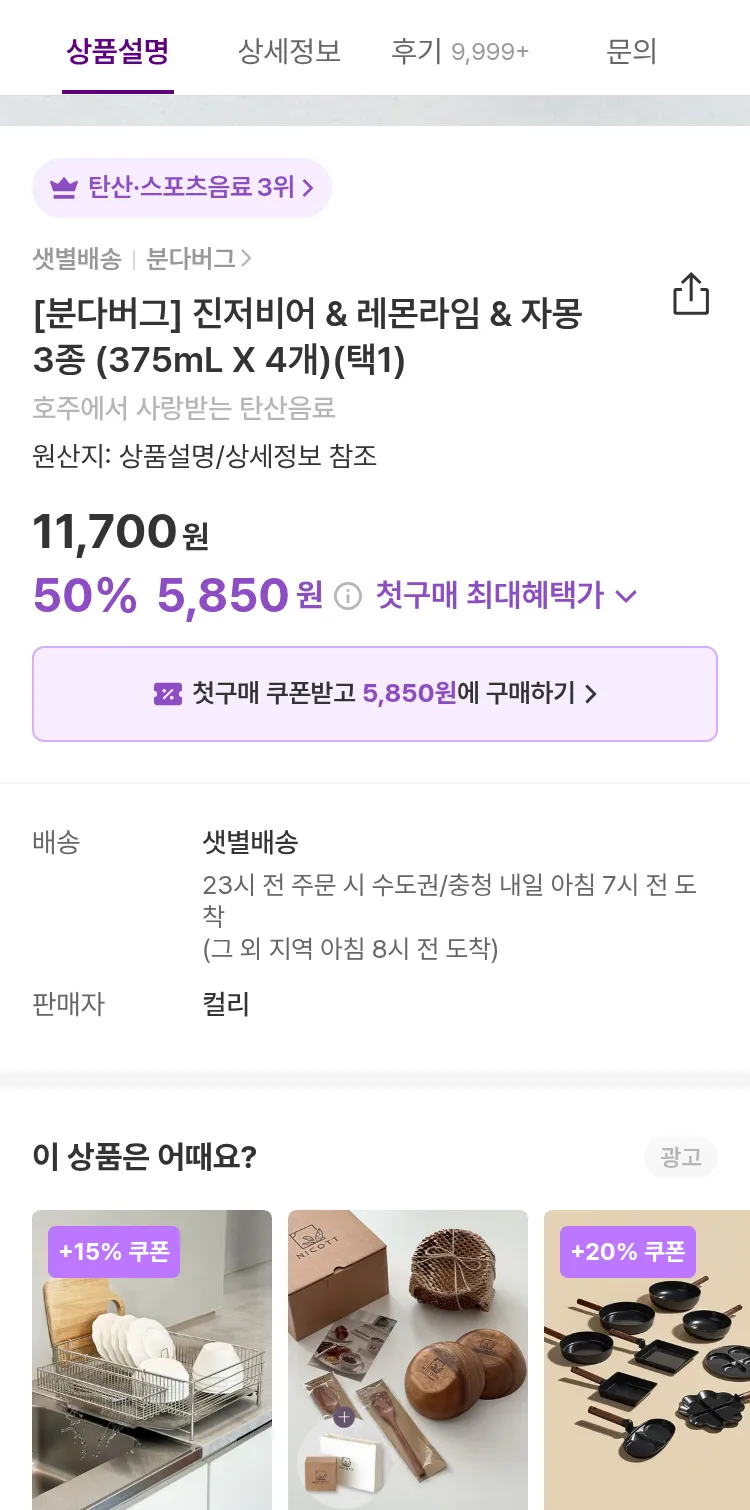Tap the crown ranking badge icon
The width and height of the screenshot is (750, 1510).
click(63, 187)
